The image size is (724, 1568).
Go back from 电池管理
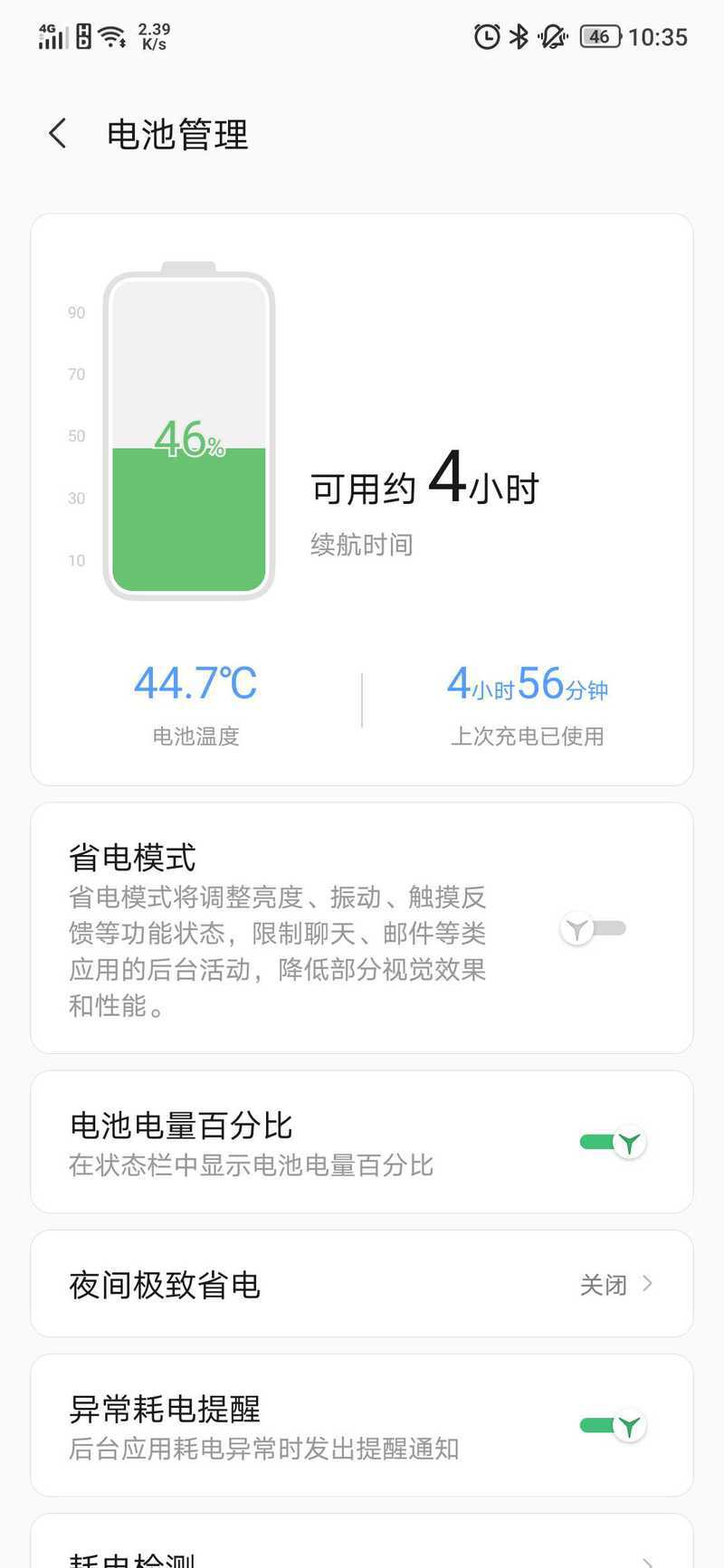point(58,134)
